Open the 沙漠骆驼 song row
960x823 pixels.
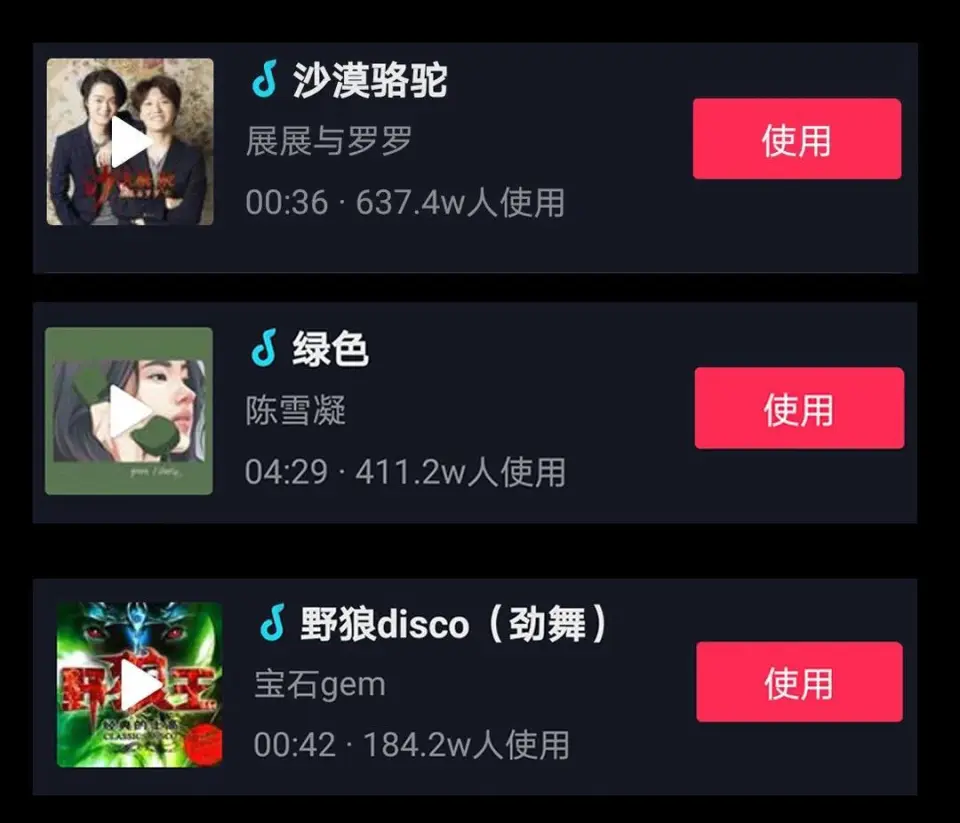click(x=450, y=142)
